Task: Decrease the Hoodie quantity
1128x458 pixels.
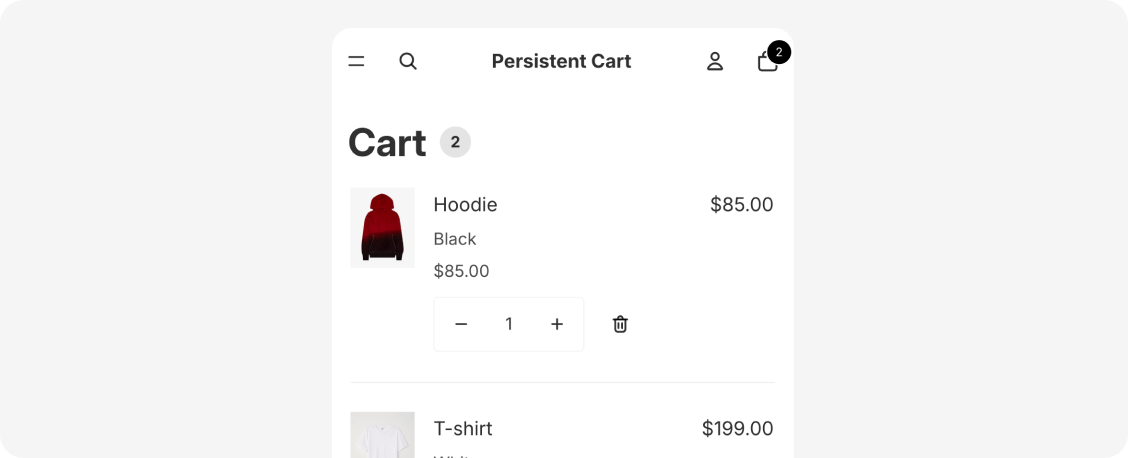Action: tap(461, 324)
